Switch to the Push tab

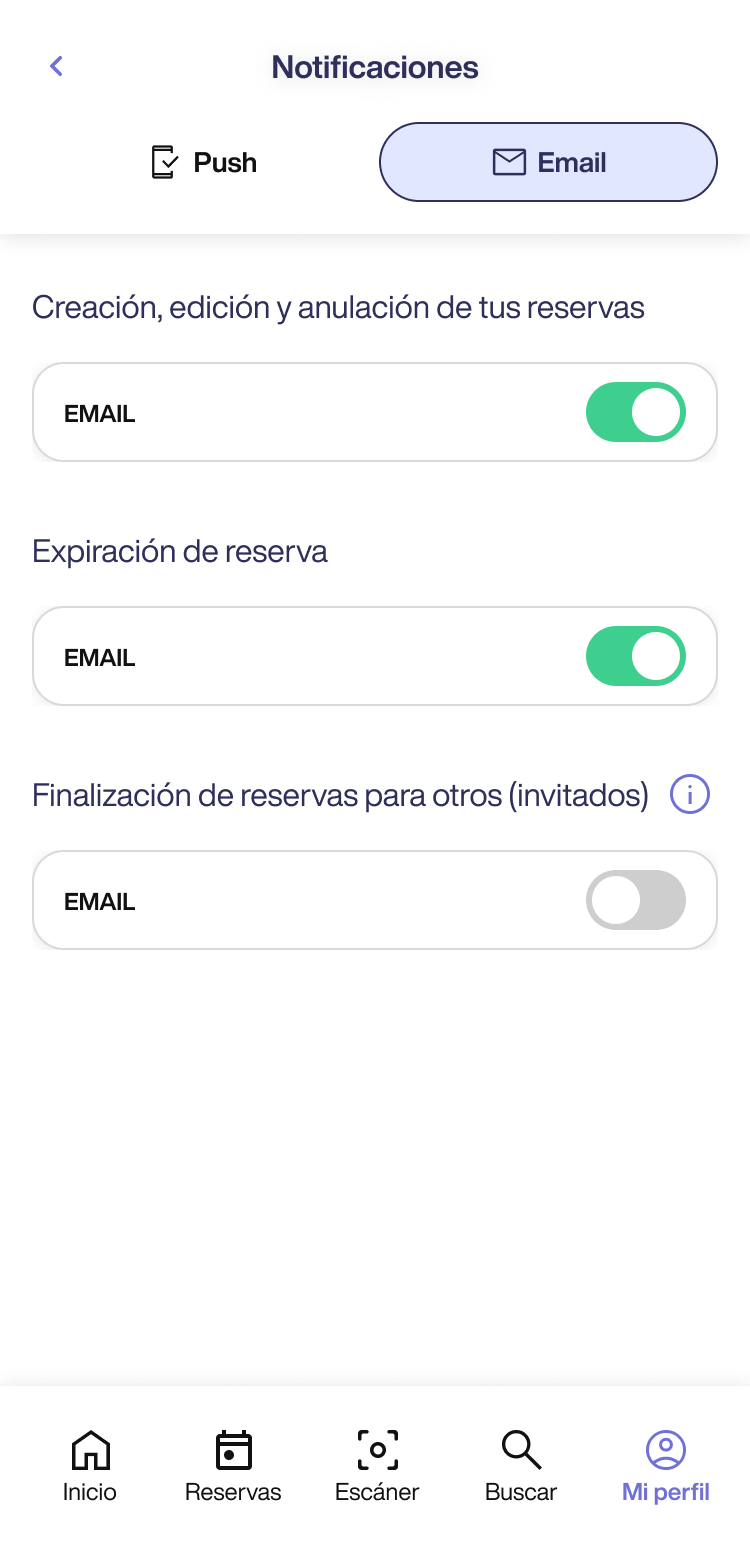coord(204,162)
